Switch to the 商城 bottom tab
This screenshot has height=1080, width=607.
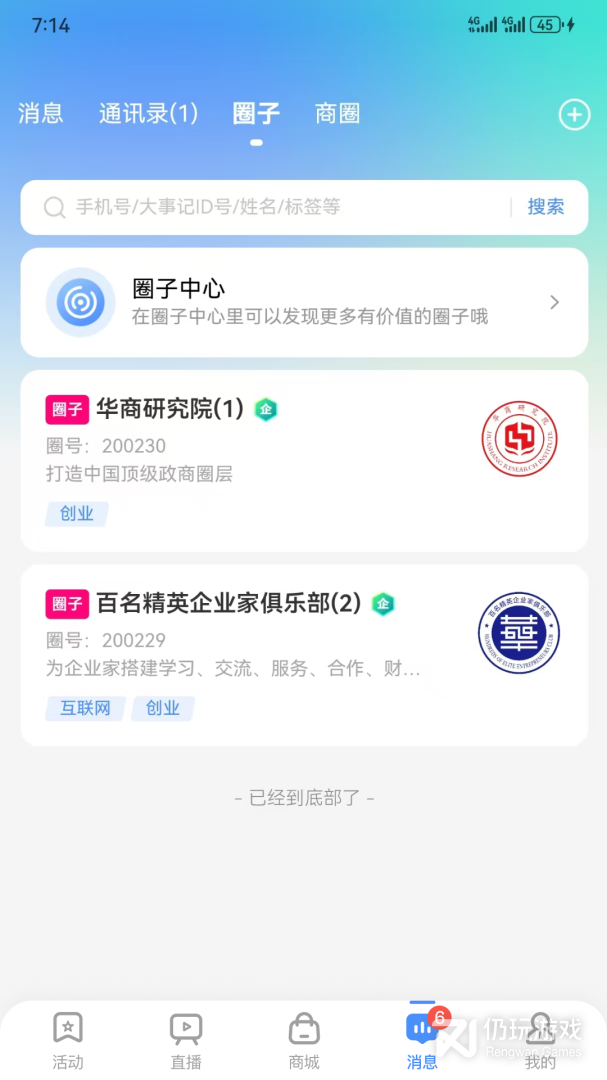[x=304, y=1040]
